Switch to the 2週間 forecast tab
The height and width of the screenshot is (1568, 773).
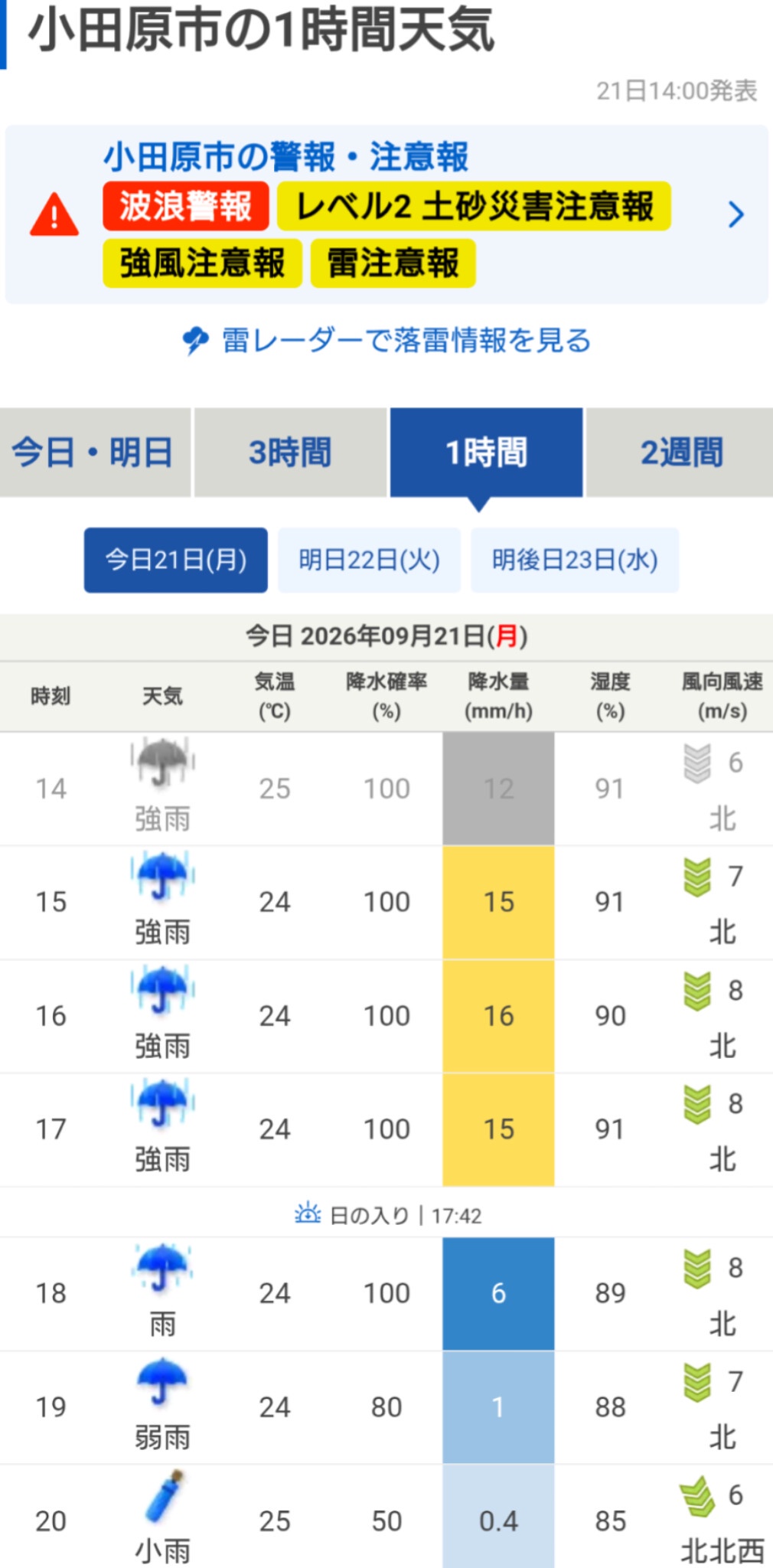[680, 452]
